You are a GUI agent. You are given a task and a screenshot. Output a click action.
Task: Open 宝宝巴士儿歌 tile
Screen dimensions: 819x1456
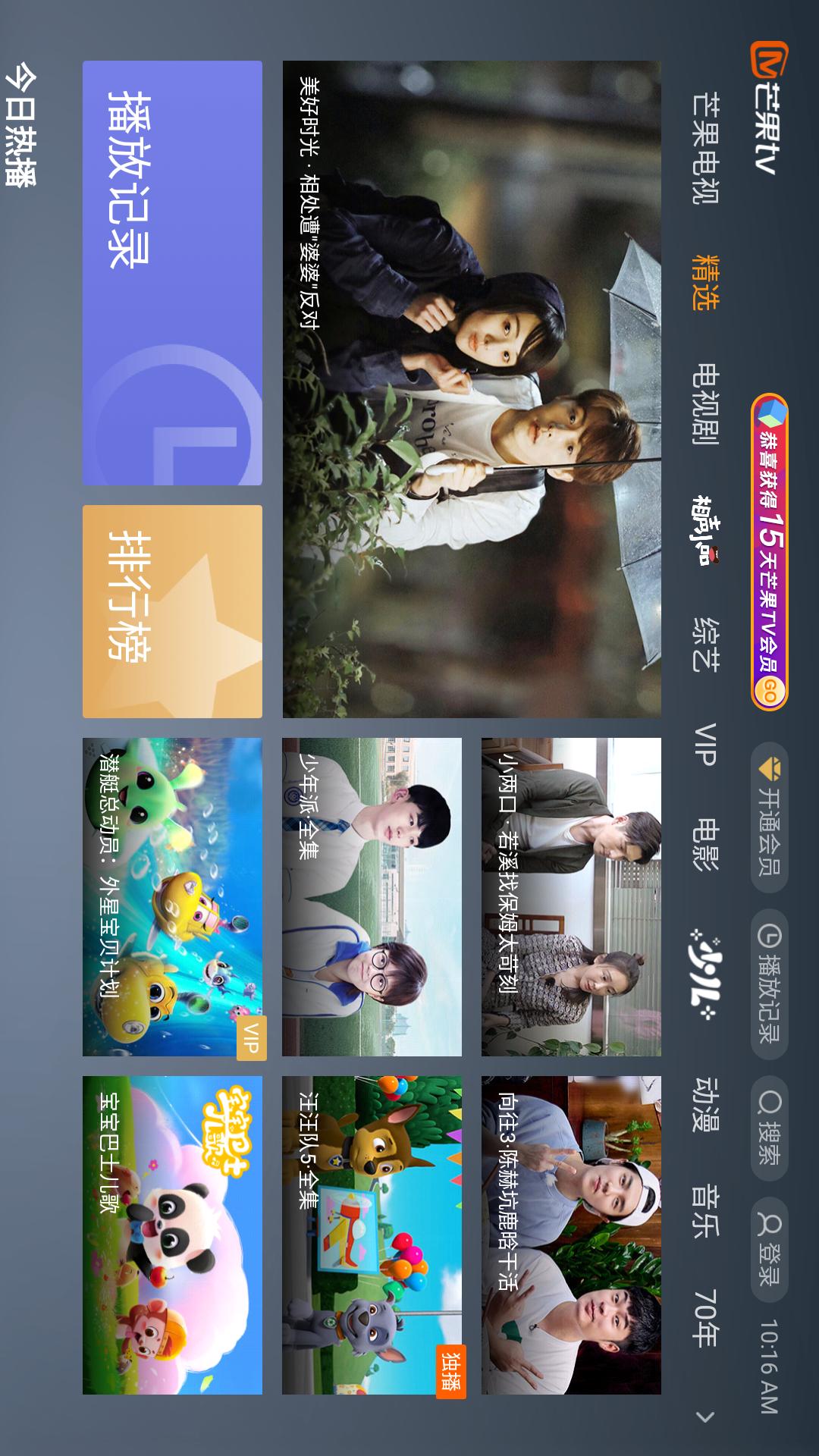pyautogui.click(x=172, y=1235)
